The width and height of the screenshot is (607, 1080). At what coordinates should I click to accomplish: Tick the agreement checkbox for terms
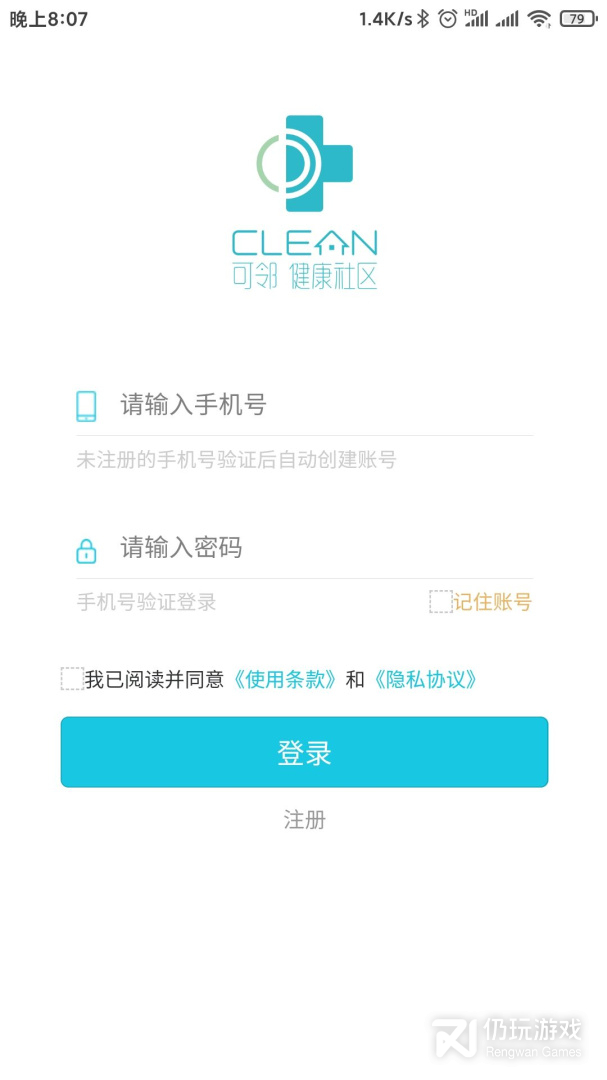(x=72, y=680)
